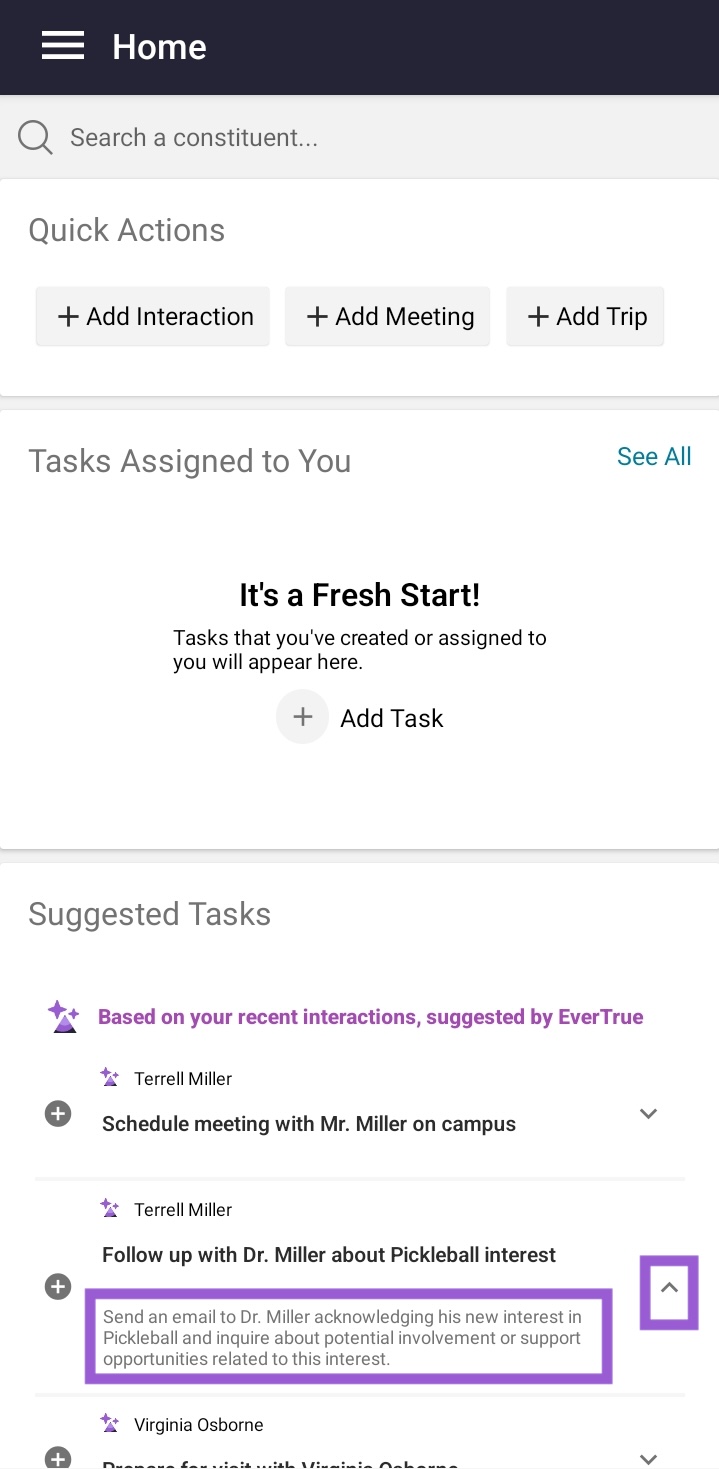Create a new task via Add Task
Screen dimensions: 719x1469
[360, 717]
